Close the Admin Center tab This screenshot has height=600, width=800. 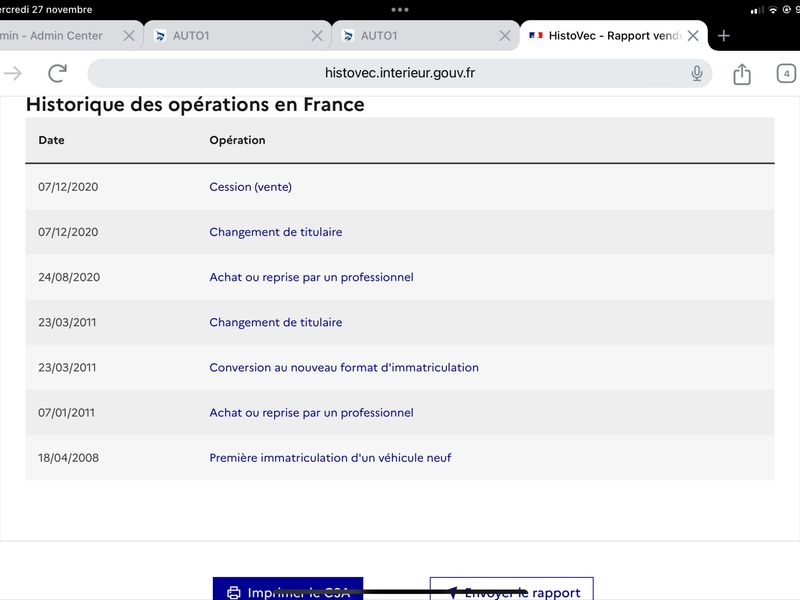[x=129, y=36]
